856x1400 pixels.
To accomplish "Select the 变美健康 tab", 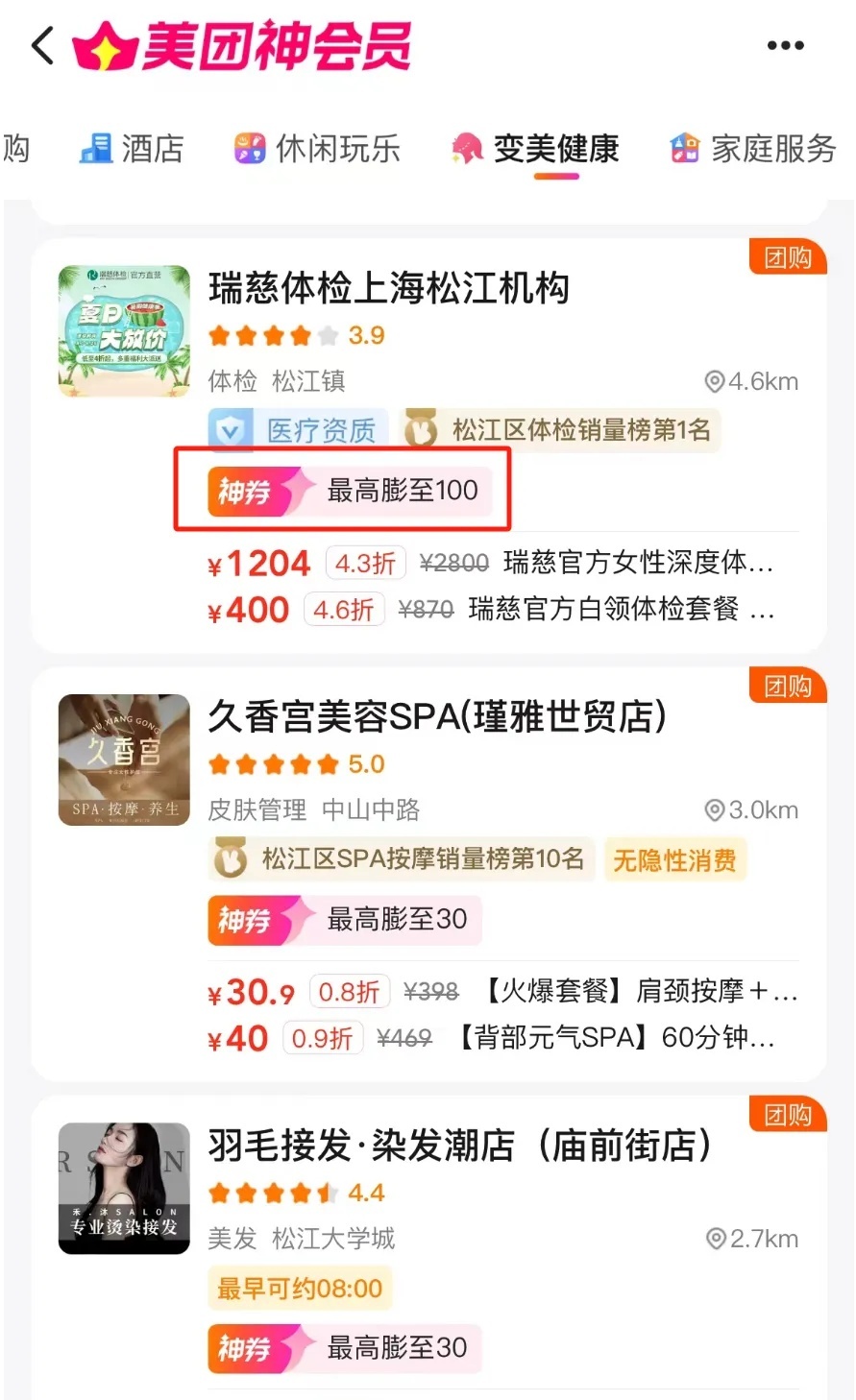I will [536, 149].
